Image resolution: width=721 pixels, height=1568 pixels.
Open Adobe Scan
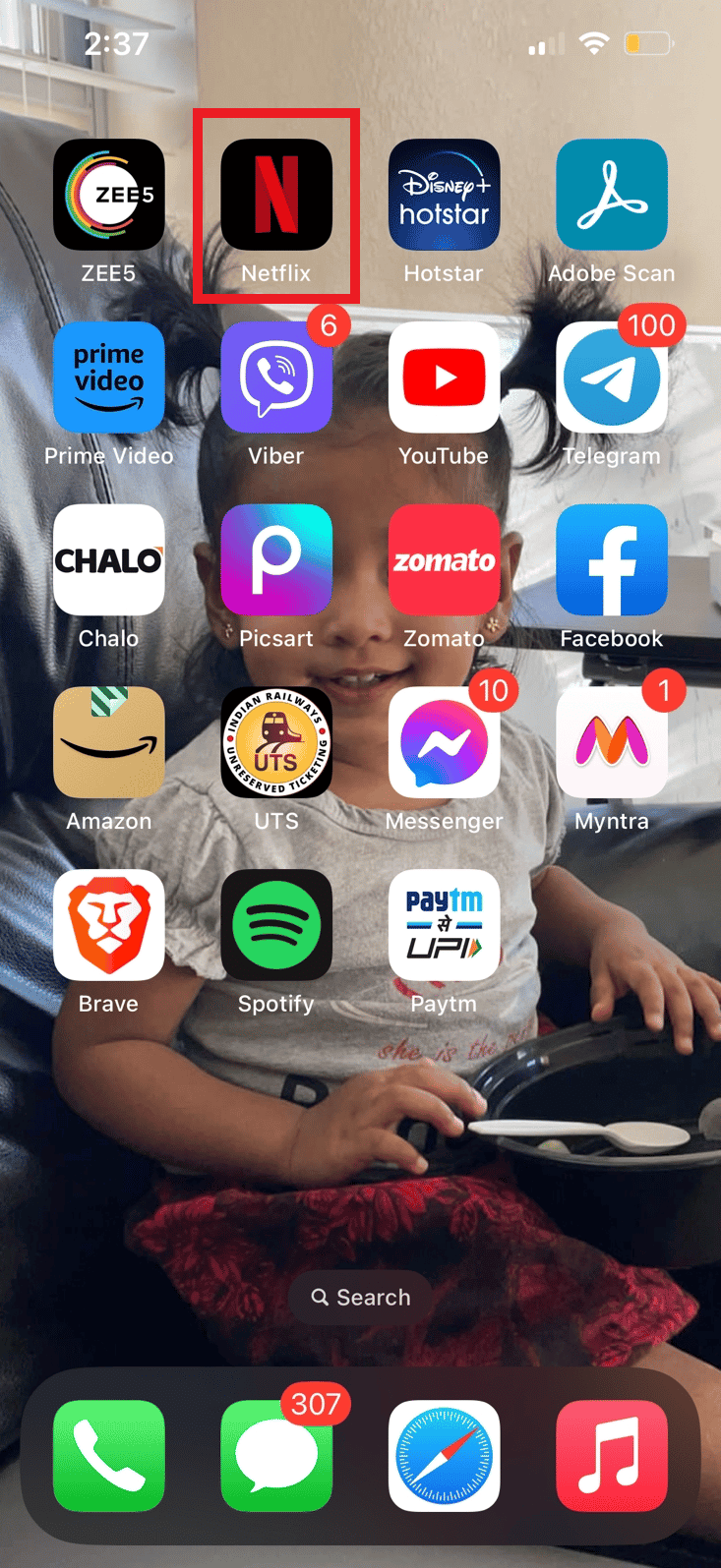[x=611, y=195]
